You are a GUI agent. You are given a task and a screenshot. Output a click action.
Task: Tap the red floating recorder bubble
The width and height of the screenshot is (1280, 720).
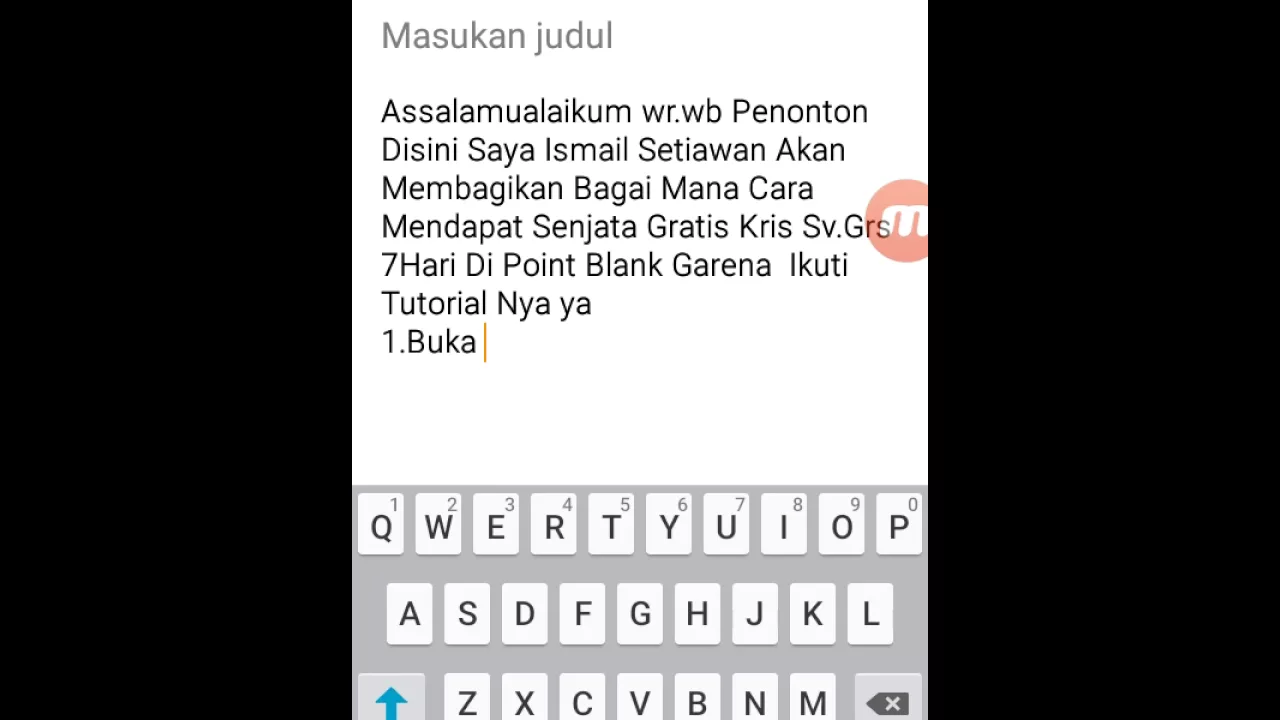(903, 221)
